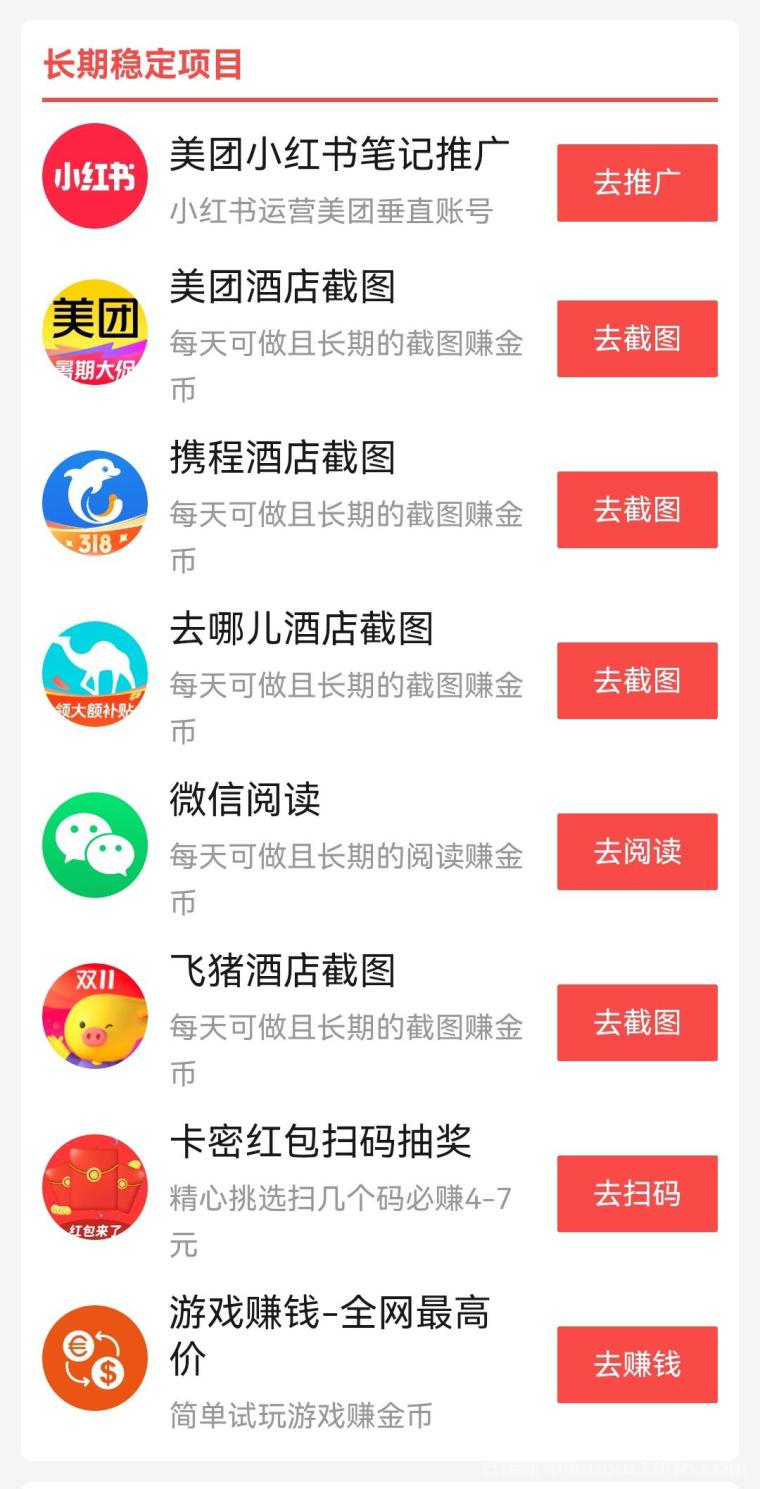Tap 去赚钱 for 游戏赚钱-全网最高价

point(637,1364)
